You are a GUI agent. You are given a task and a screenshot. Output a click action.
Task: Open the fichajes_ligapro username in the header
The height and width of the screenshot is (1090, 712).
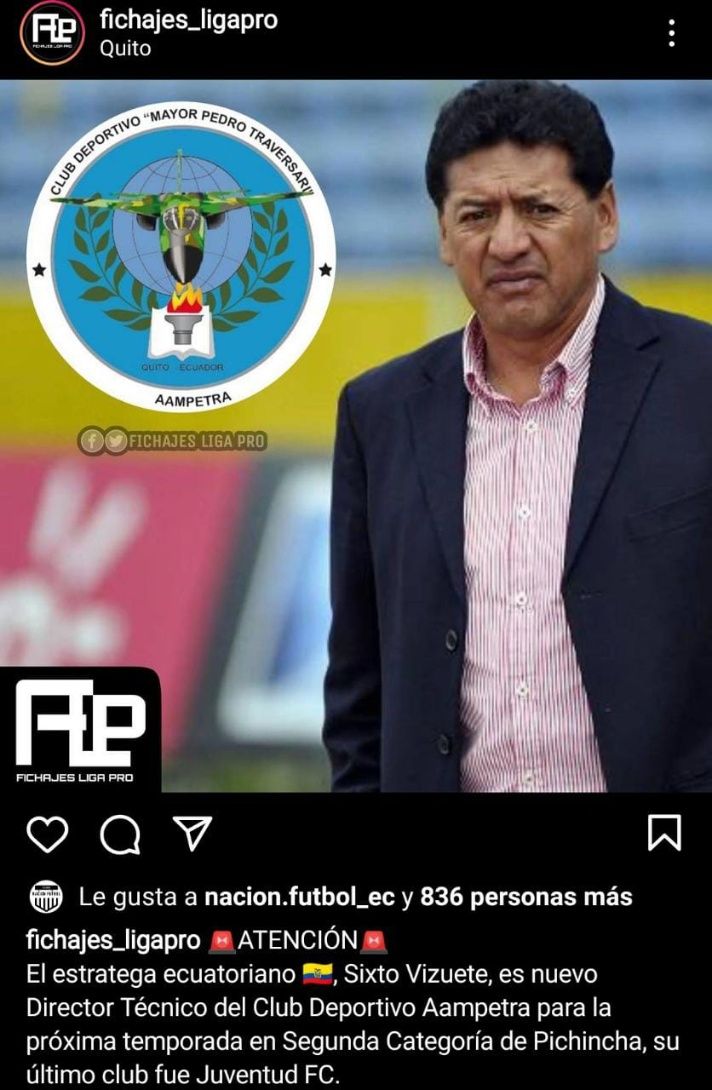(189, 19)
